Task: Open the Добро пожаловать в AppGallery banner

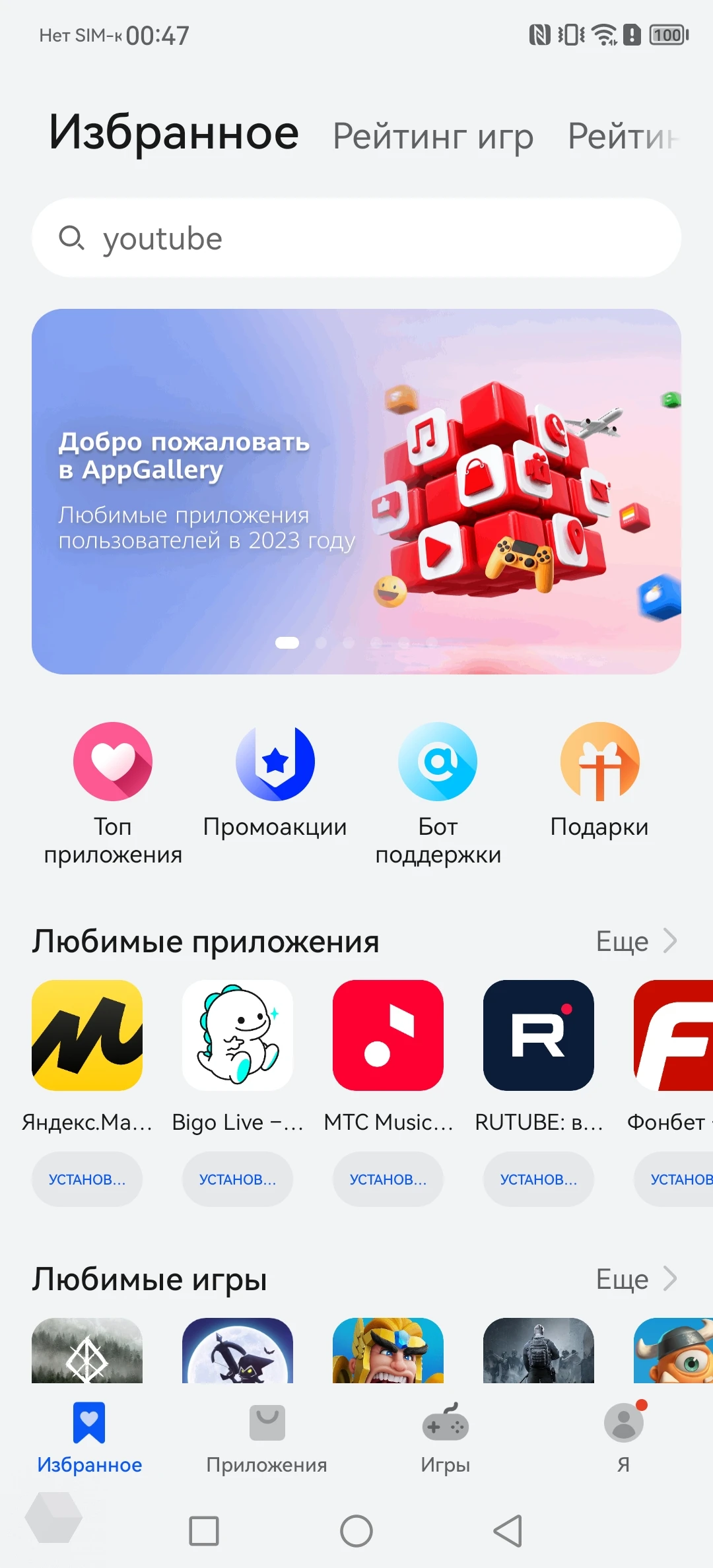Action: point(356,491)
